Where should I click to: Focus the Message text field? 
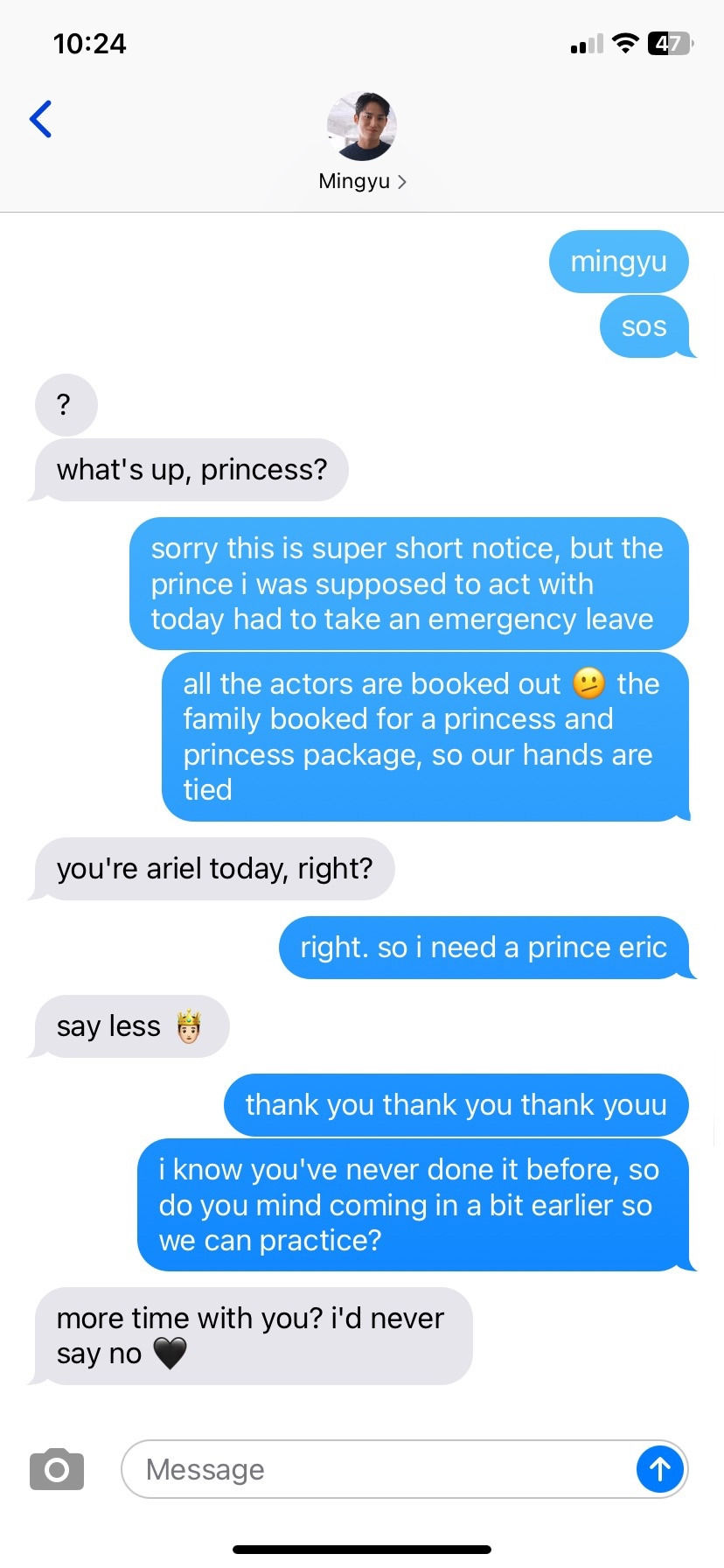(x=376, y=1469)
